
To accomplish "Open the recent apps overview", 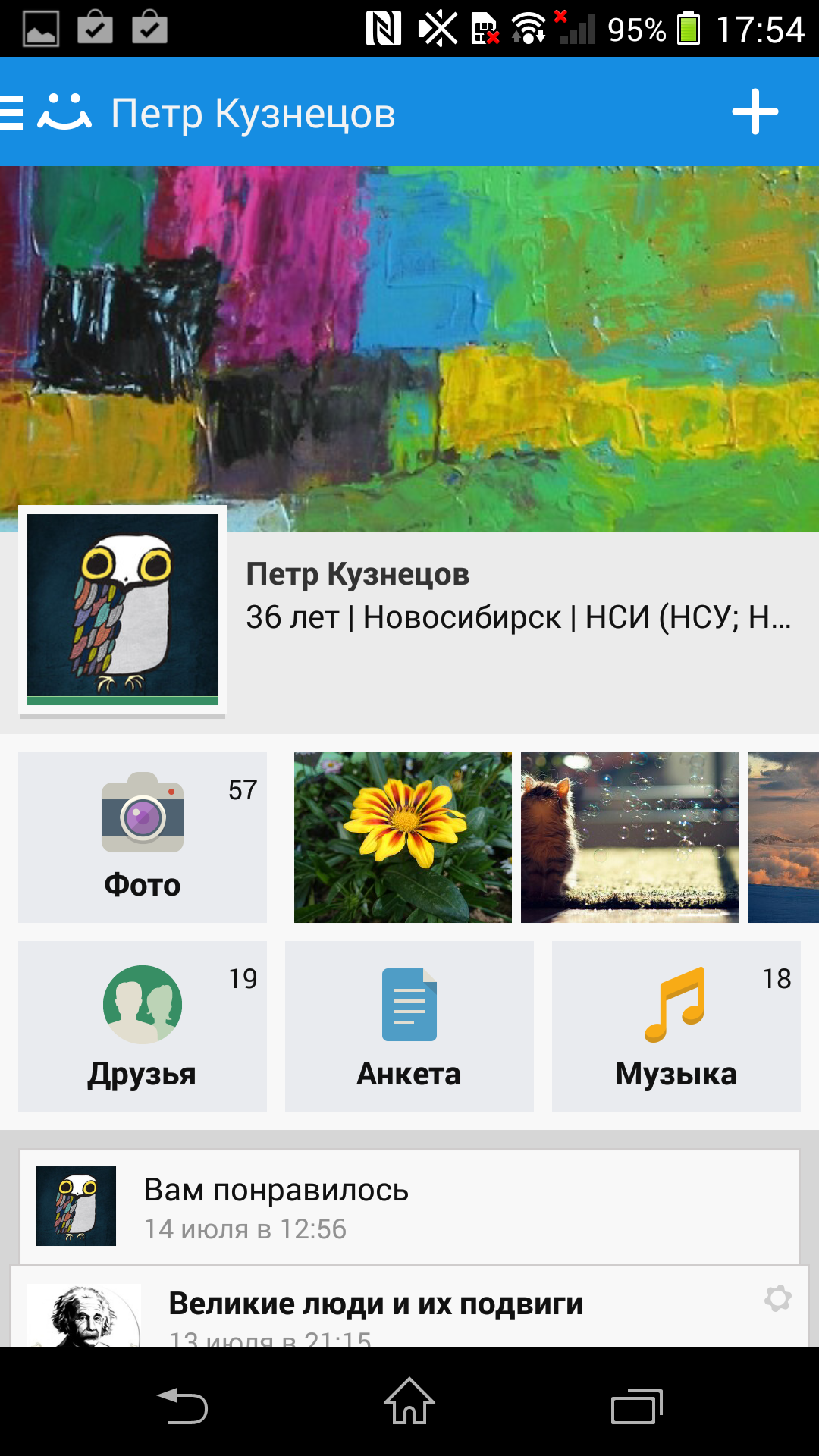I will 636,1407.
